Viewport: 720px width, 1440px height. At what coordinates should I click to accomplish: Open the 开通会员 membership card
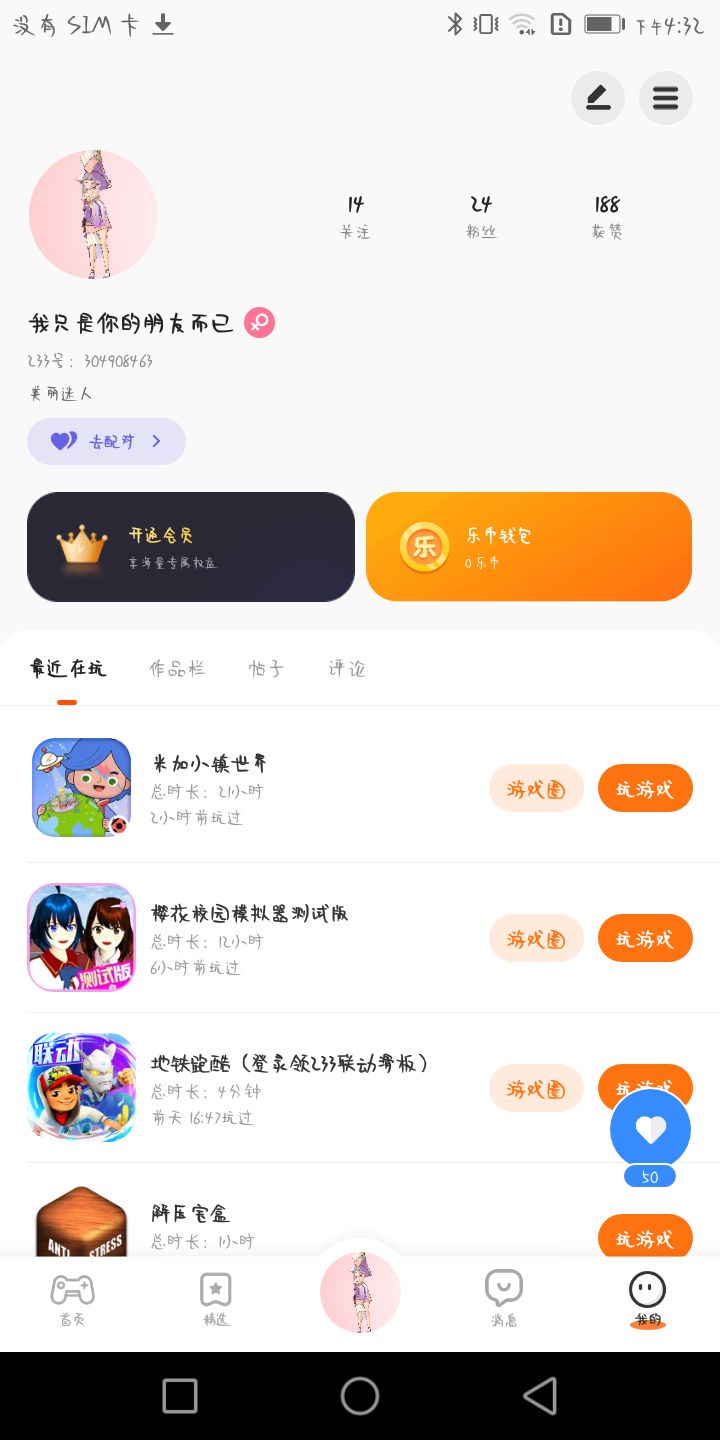pyautogui.click(x=191, y=547)
